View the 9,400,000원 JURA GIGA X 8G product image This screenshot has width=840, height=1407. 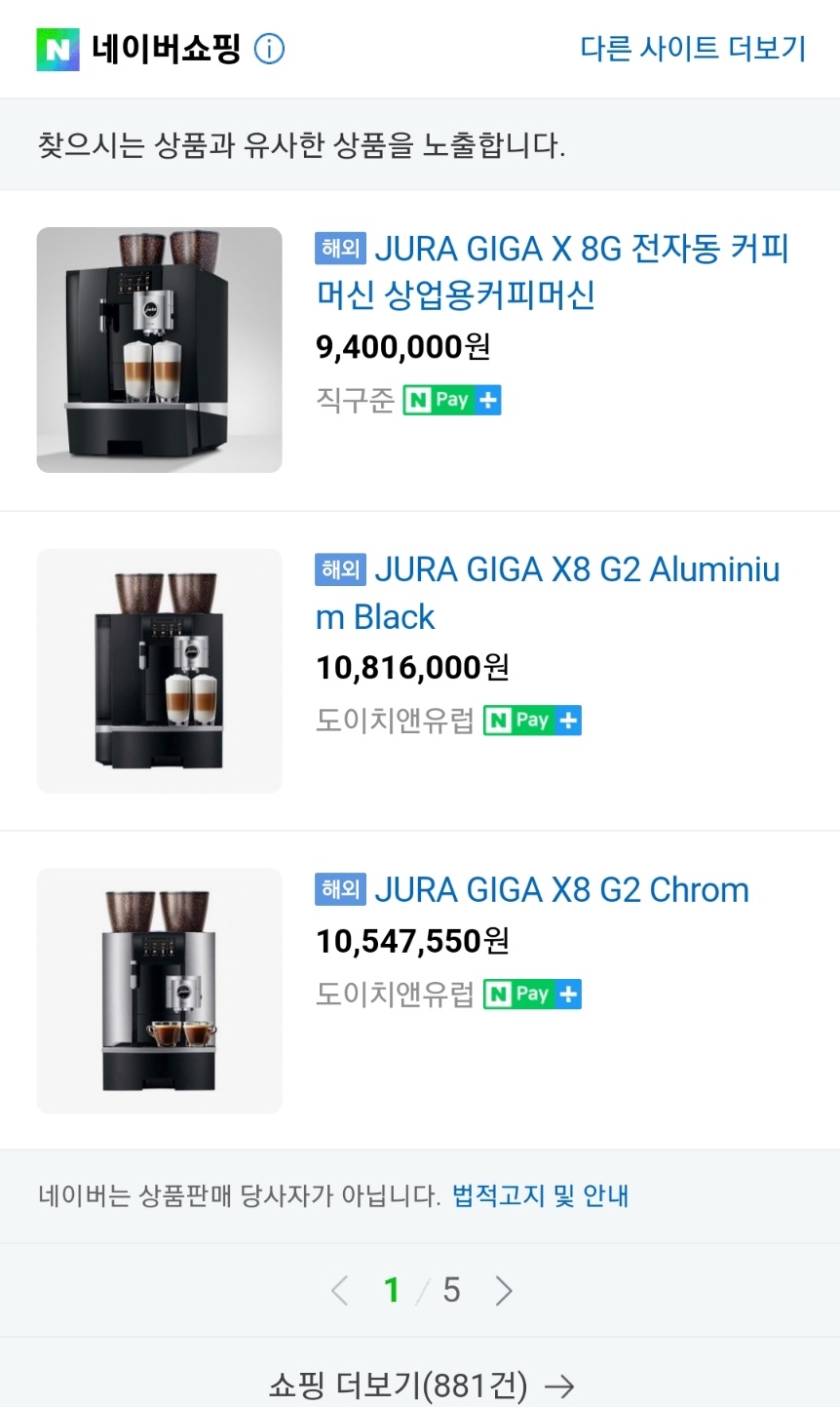coord(159,350)
